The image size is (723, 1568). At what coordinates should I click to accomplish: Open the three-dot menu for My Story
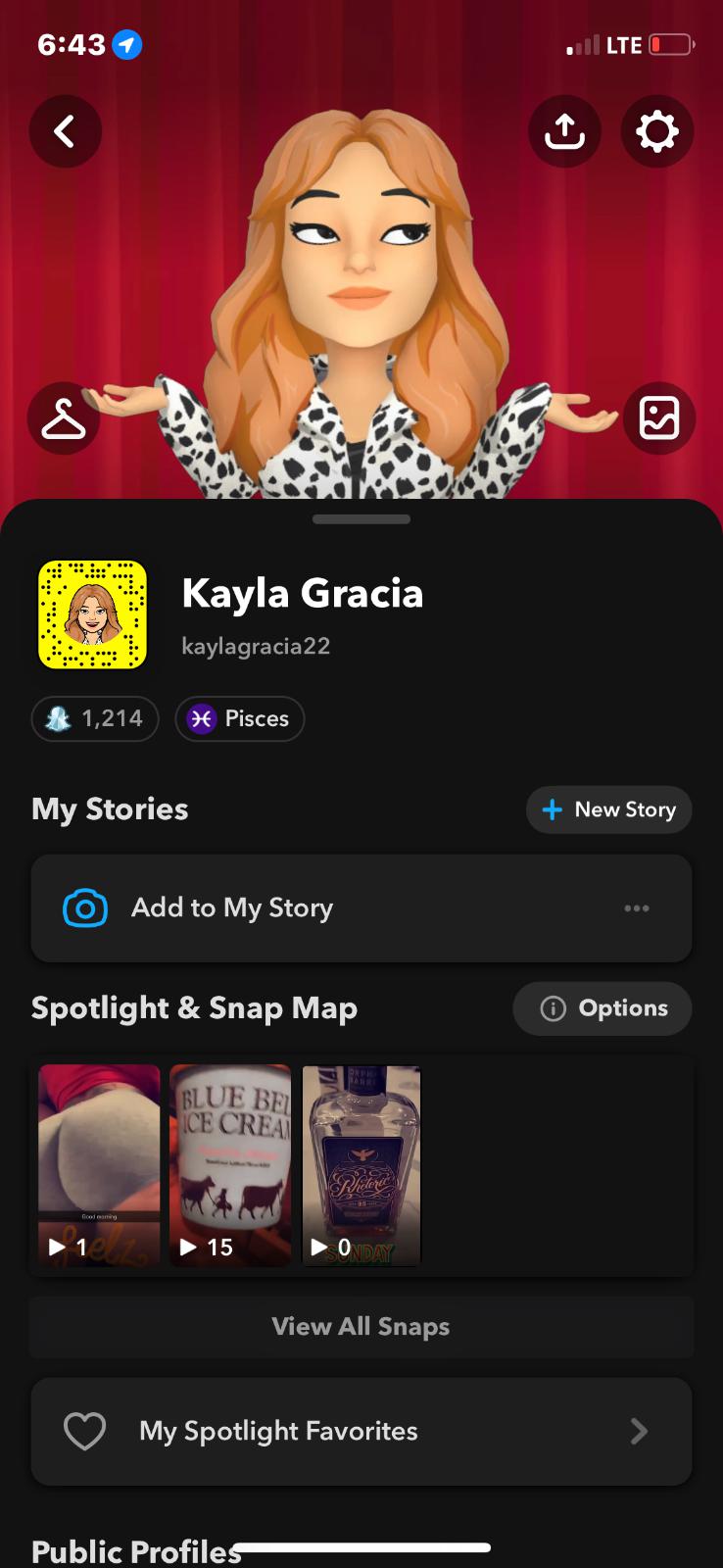pyautogui.click(x=637, y=908)
